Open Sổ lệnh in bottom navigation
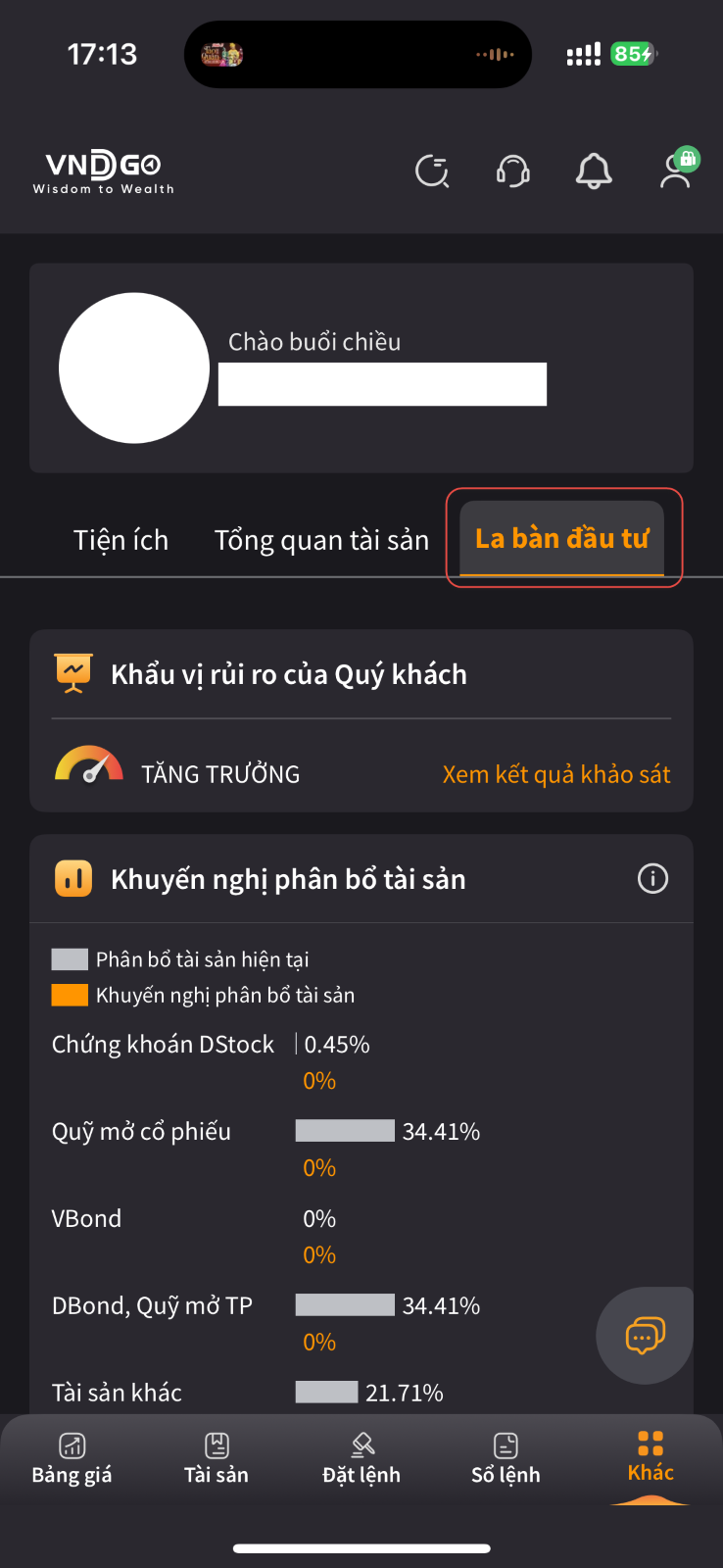The width and height of the screenshot is (723, 1568). coord(506,1459)
